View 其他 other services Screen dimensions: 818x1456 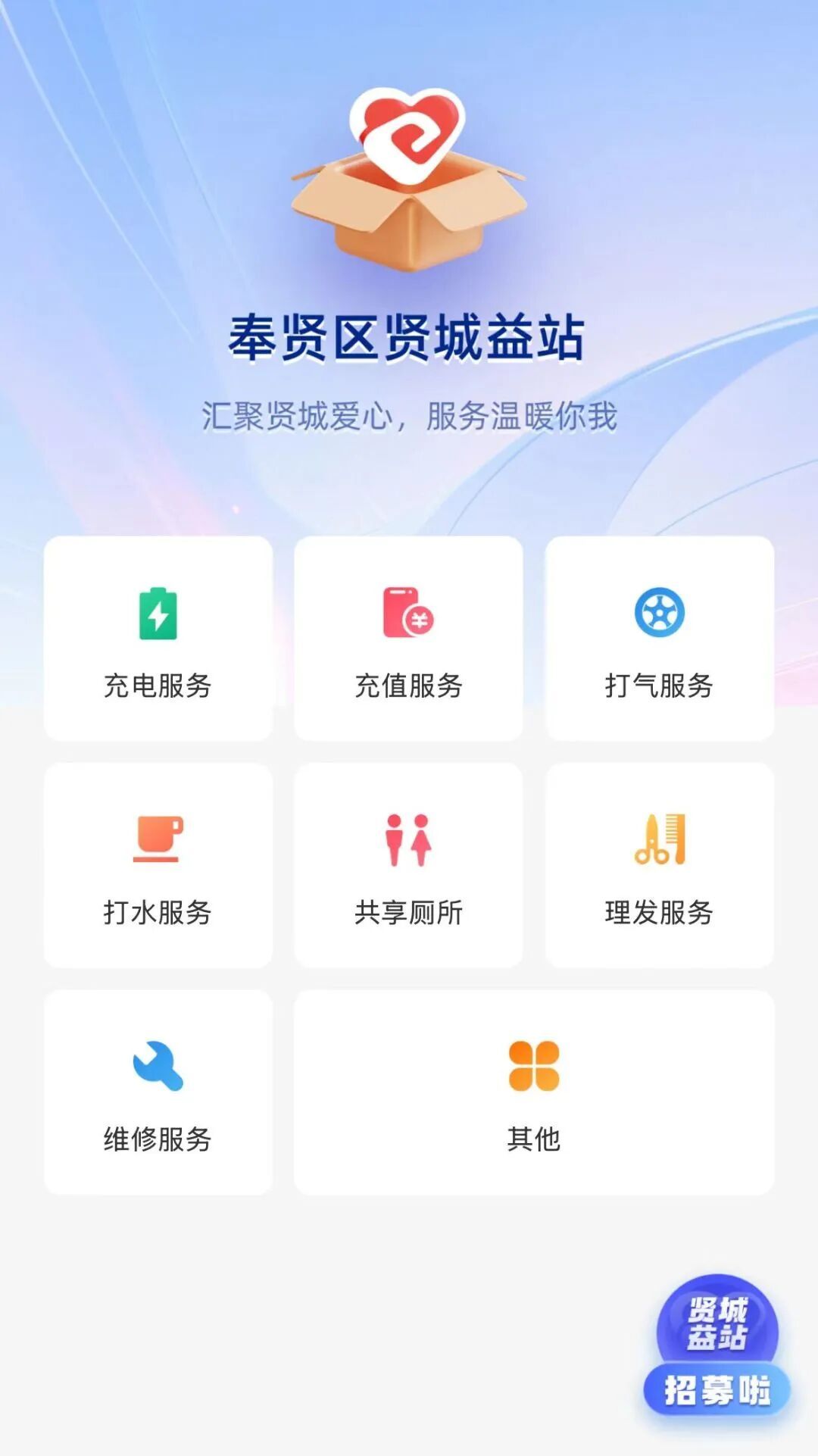[534, 1092]
